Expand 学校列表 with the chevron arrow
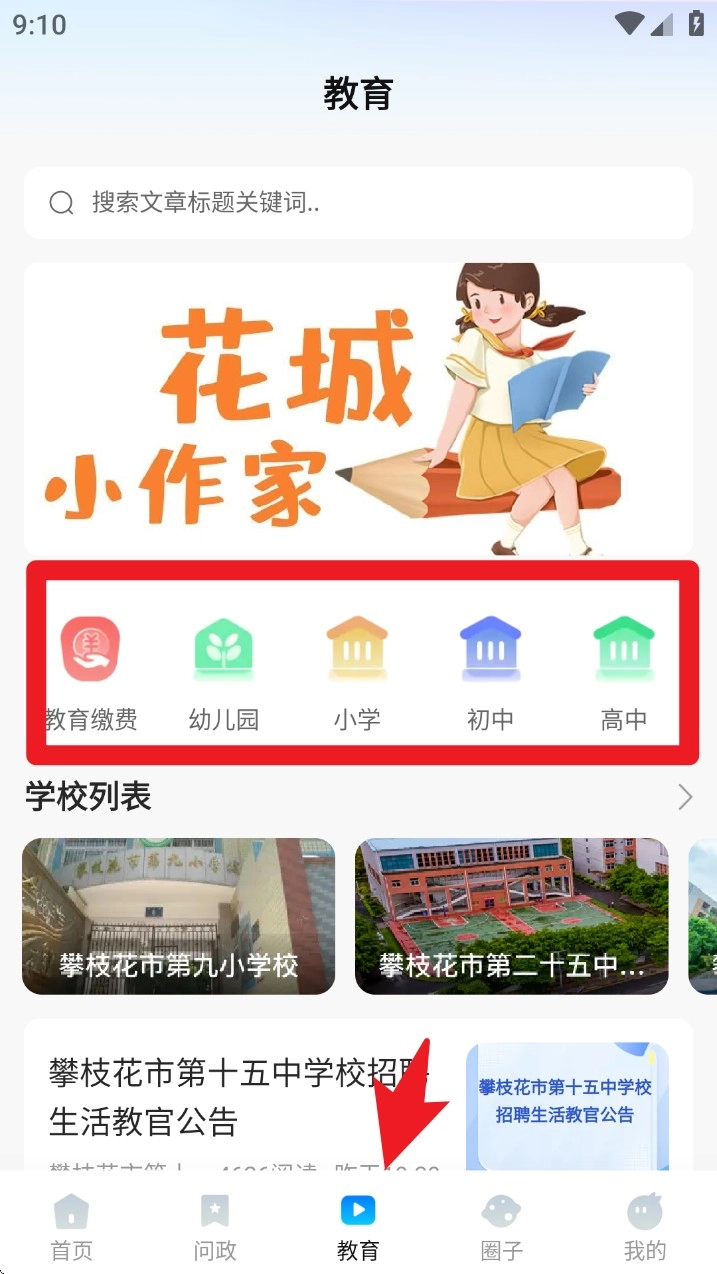The image size is (717, 1274). click(685, 797)
